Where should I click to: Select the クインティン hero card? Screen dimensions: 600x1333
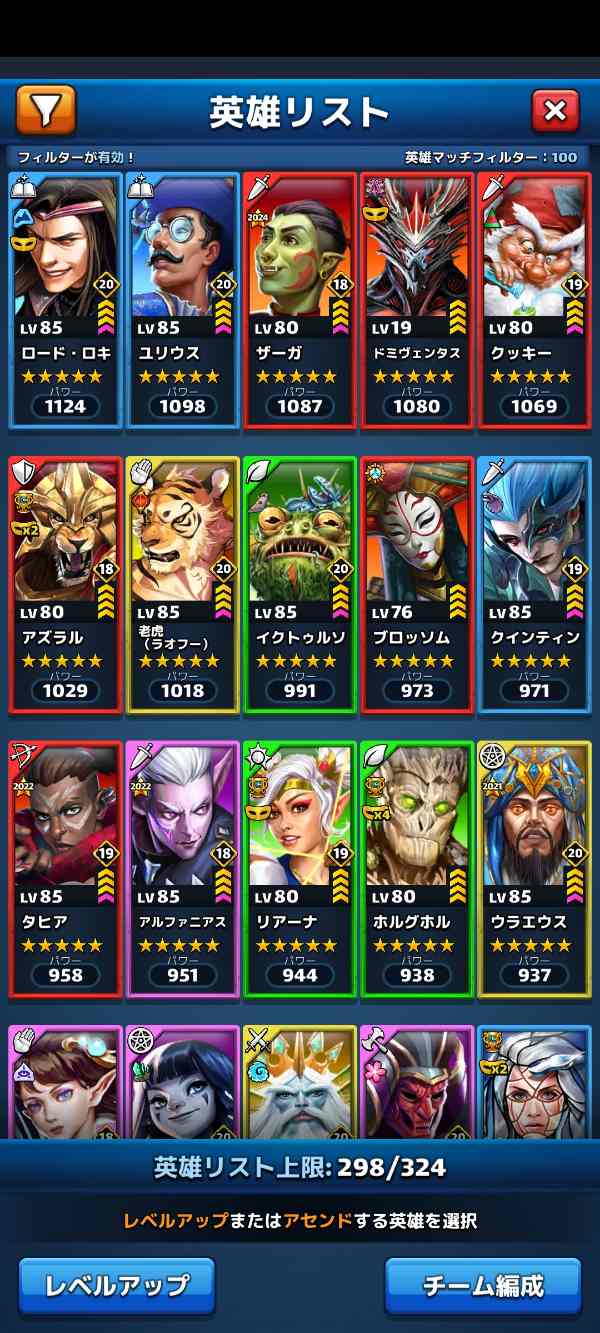pos(534,585)
